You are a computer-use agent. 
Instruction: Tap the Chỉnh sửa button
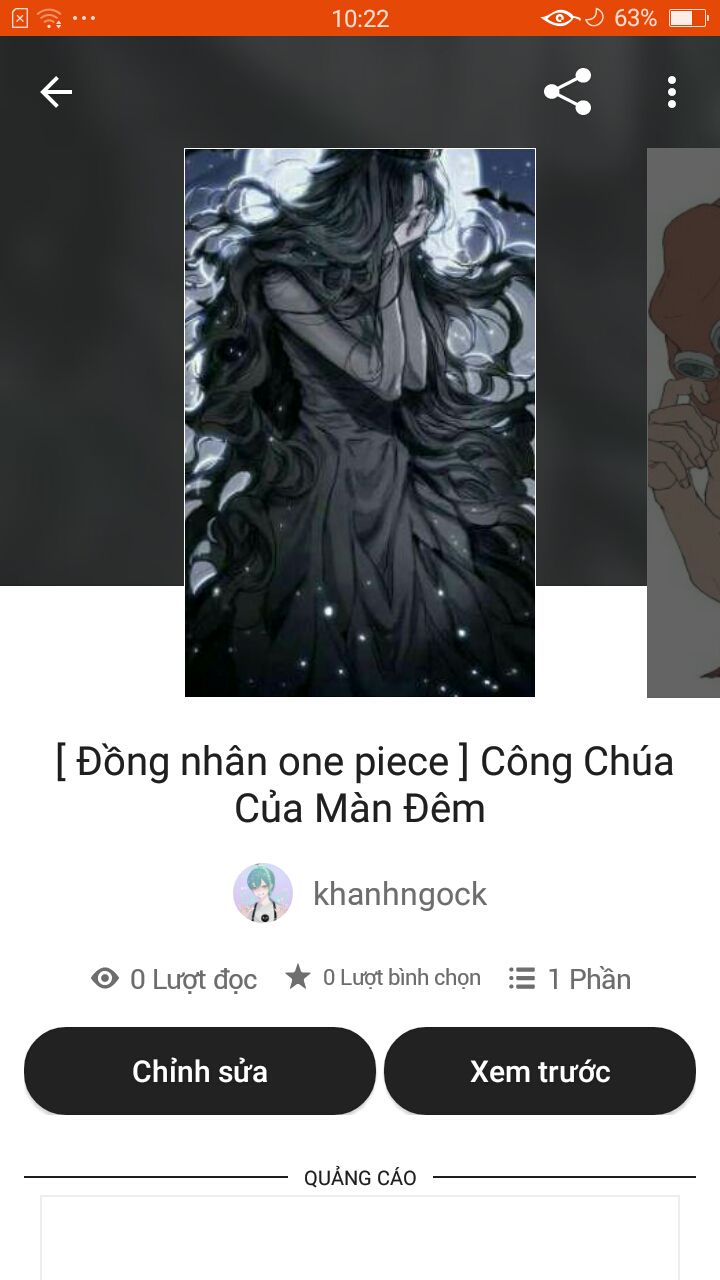tap(200, 1071)
